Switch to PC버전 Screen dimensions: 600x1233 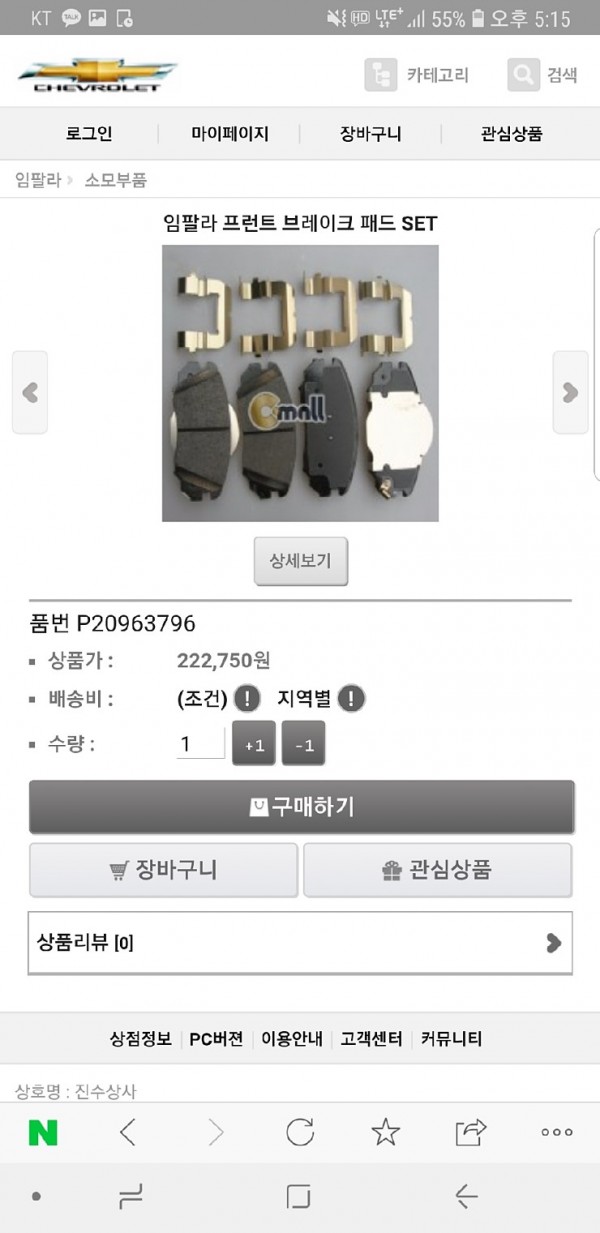pos(216,1039)
